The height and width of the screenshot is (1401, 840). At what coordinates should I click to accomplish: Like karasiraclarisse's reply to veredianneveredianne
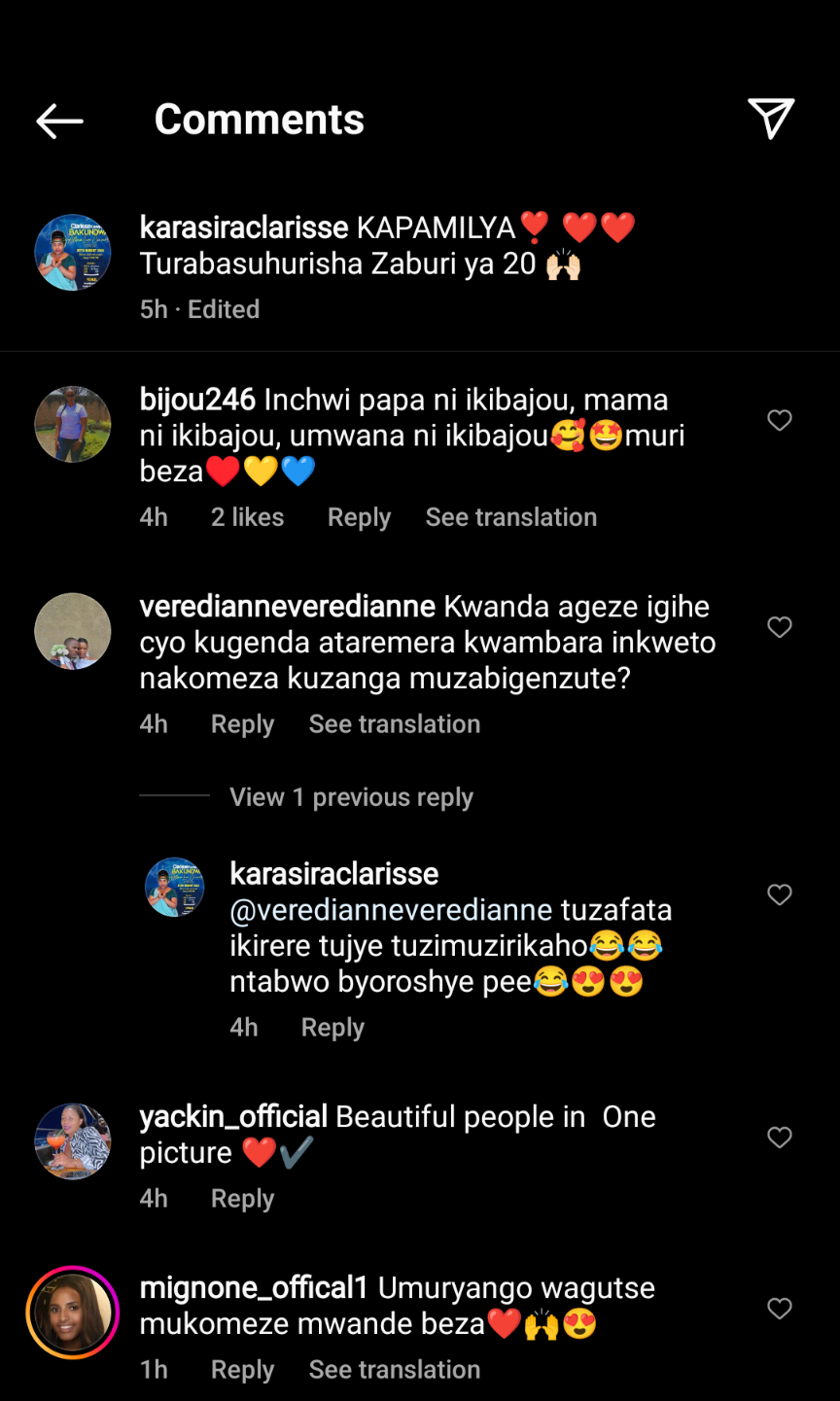[780, 894]
